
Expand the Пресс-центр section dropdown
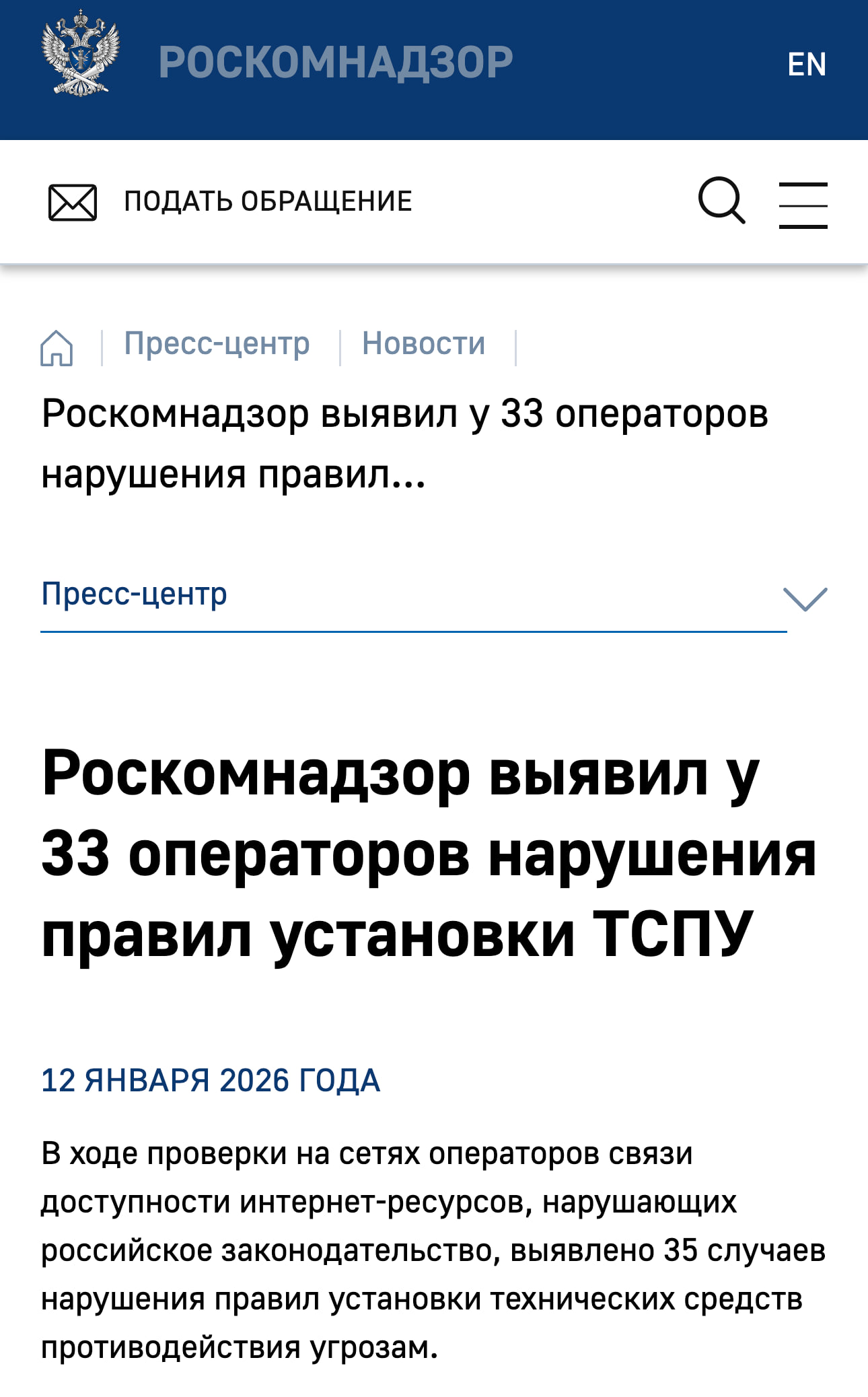(805, 598)
